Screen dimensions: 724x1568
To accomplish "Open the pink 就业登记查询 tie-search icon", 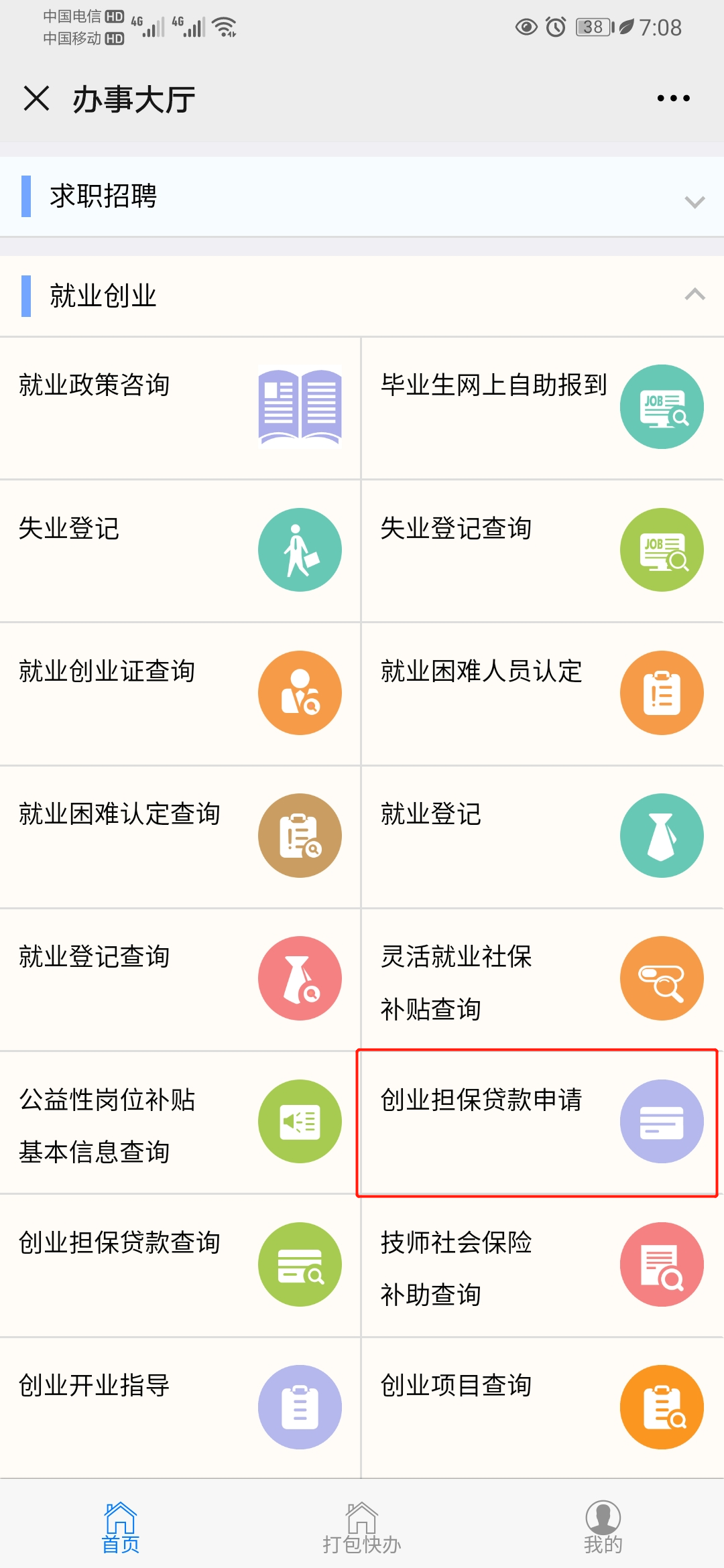I will tap(300, 978).
